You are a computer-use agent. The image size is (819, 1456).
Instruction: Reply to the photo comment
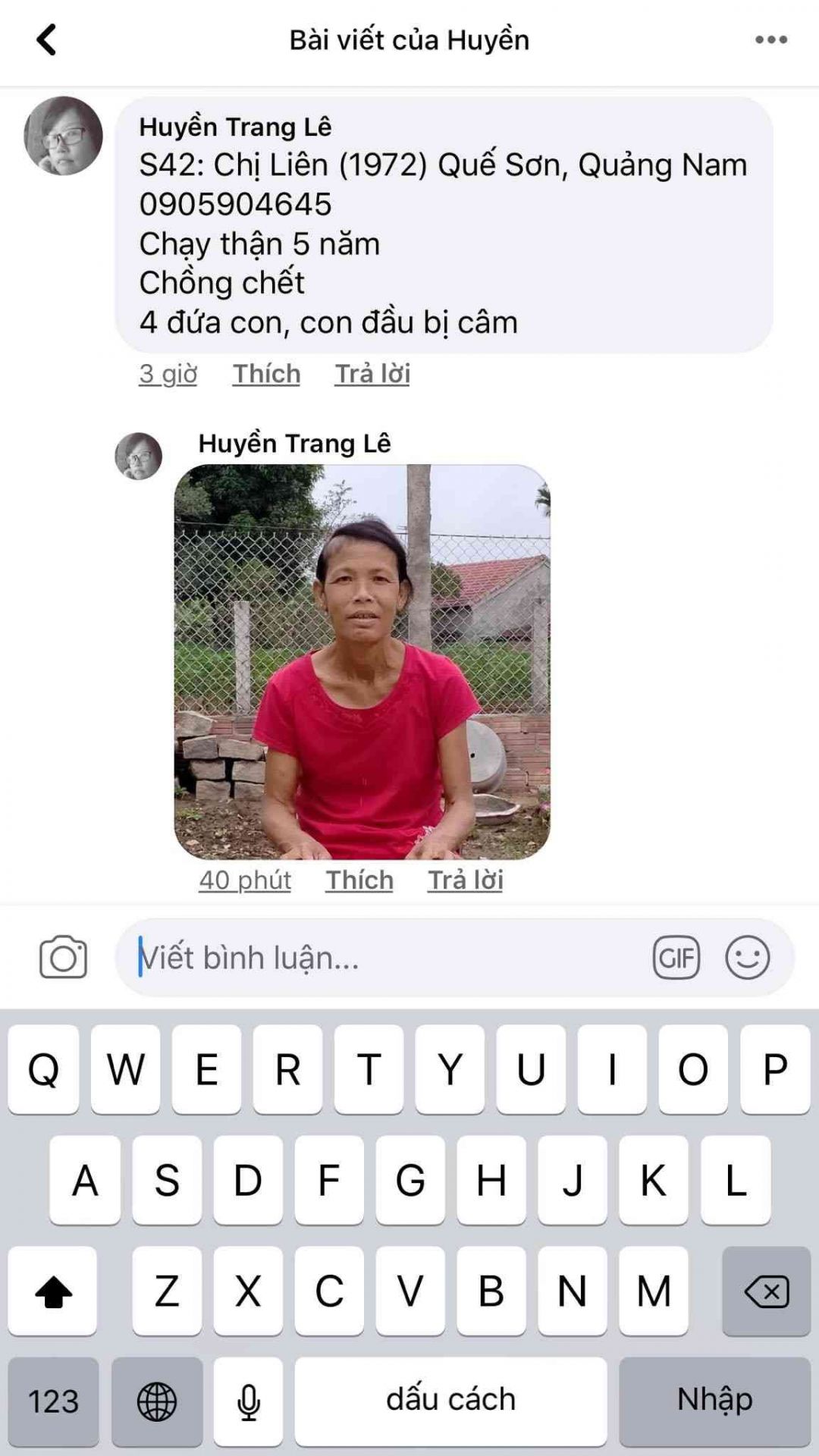[x=465, y=880]
